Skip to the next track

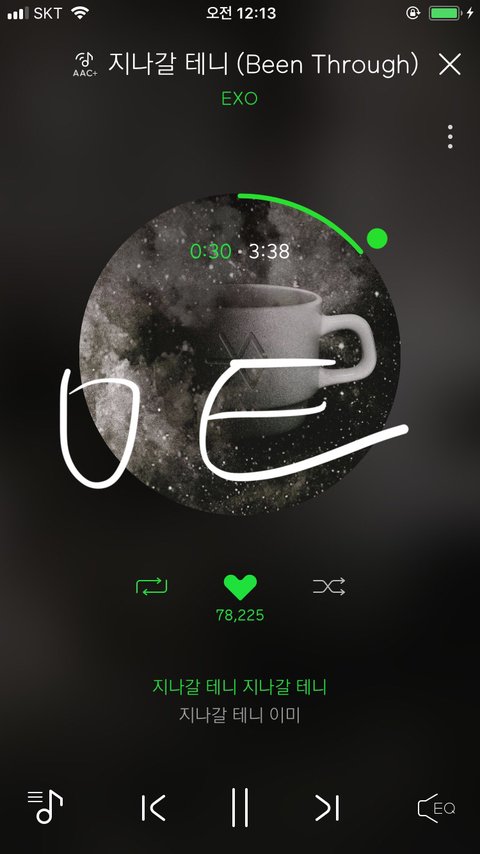(327, 807)
